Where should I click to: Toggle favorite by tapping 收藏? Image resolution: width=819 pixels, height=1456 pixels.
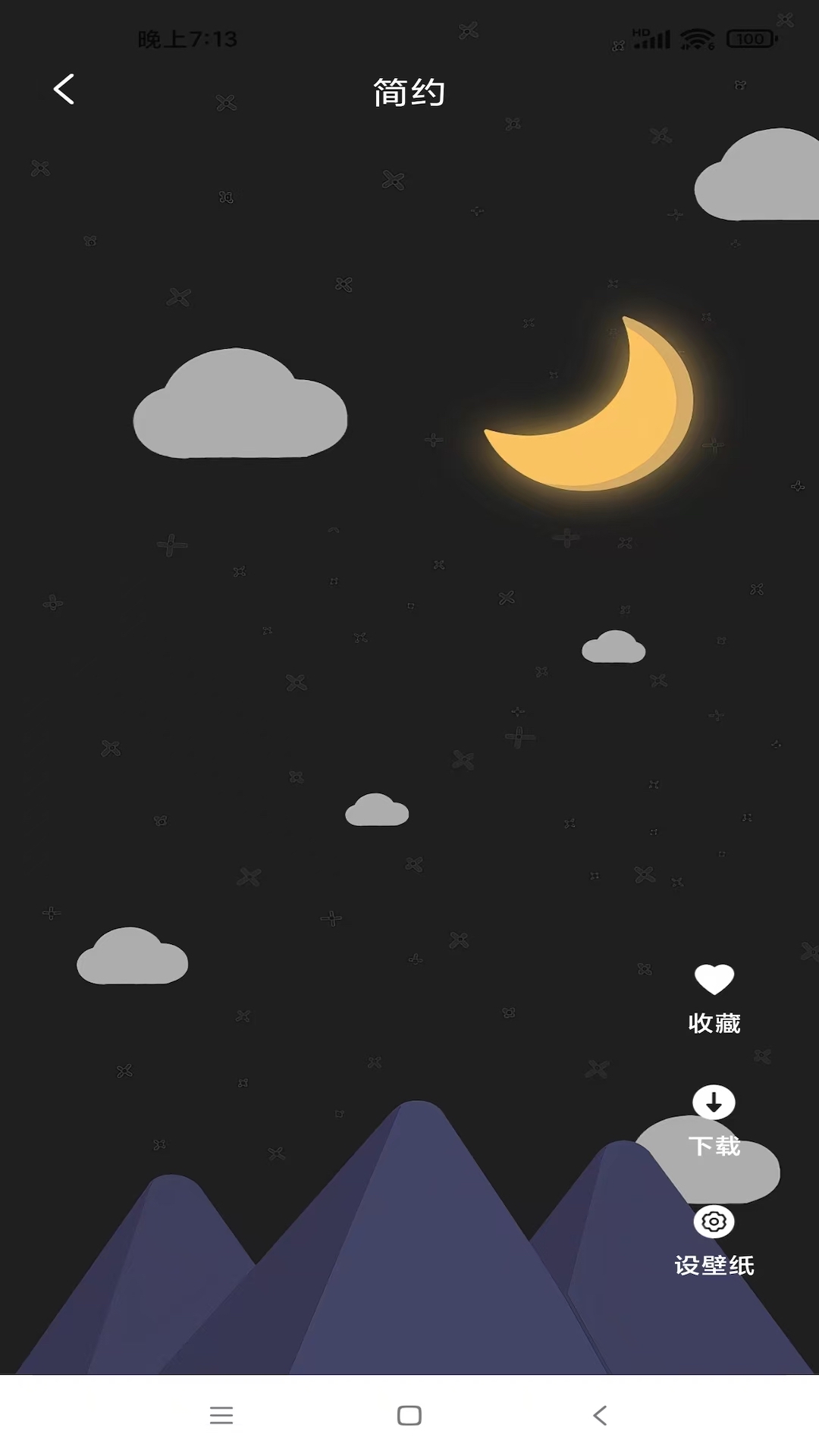click(714, 1021)
